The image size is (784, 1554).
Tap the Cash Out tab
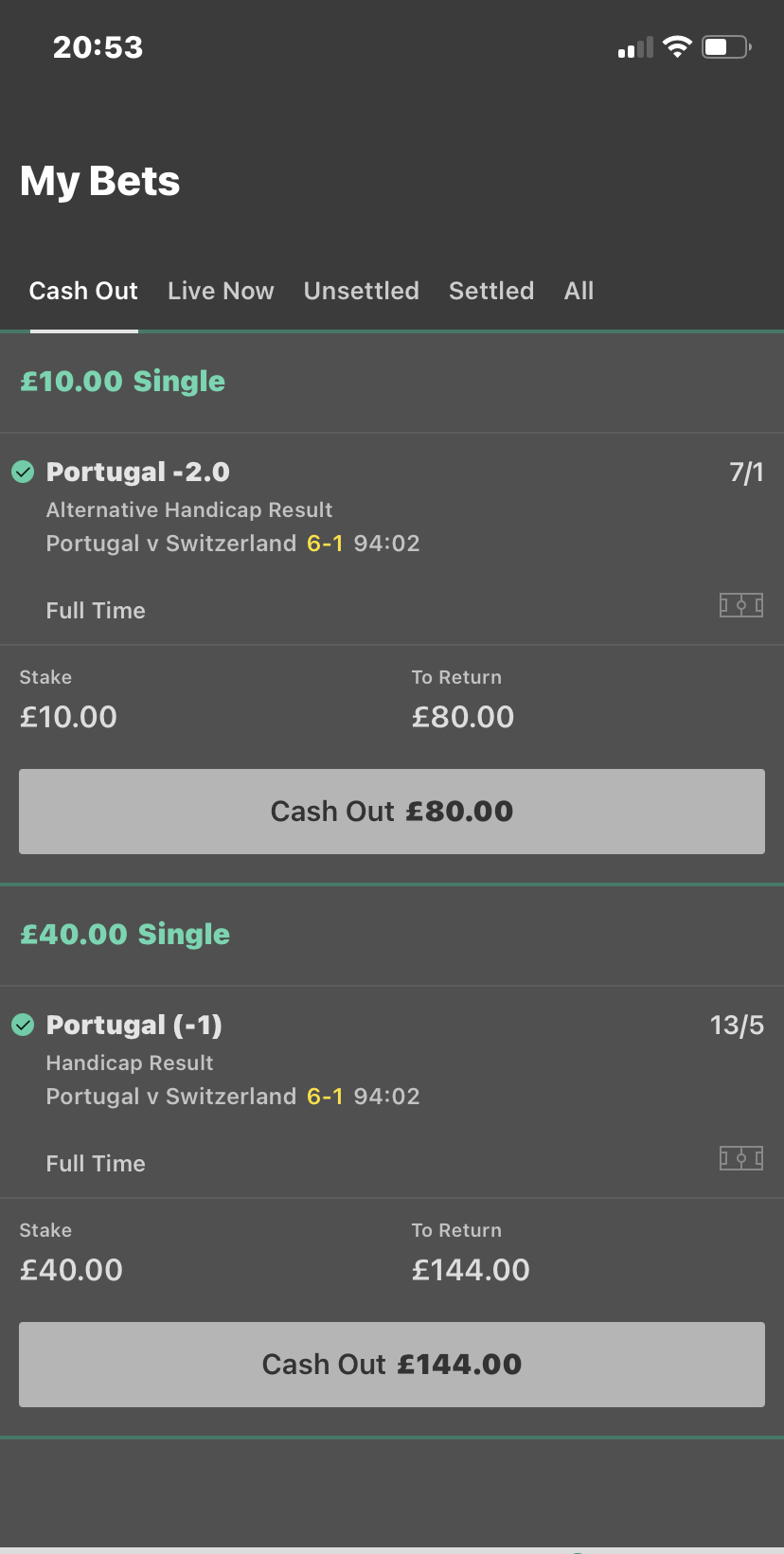pyautogui.click(x=83, y=291)
